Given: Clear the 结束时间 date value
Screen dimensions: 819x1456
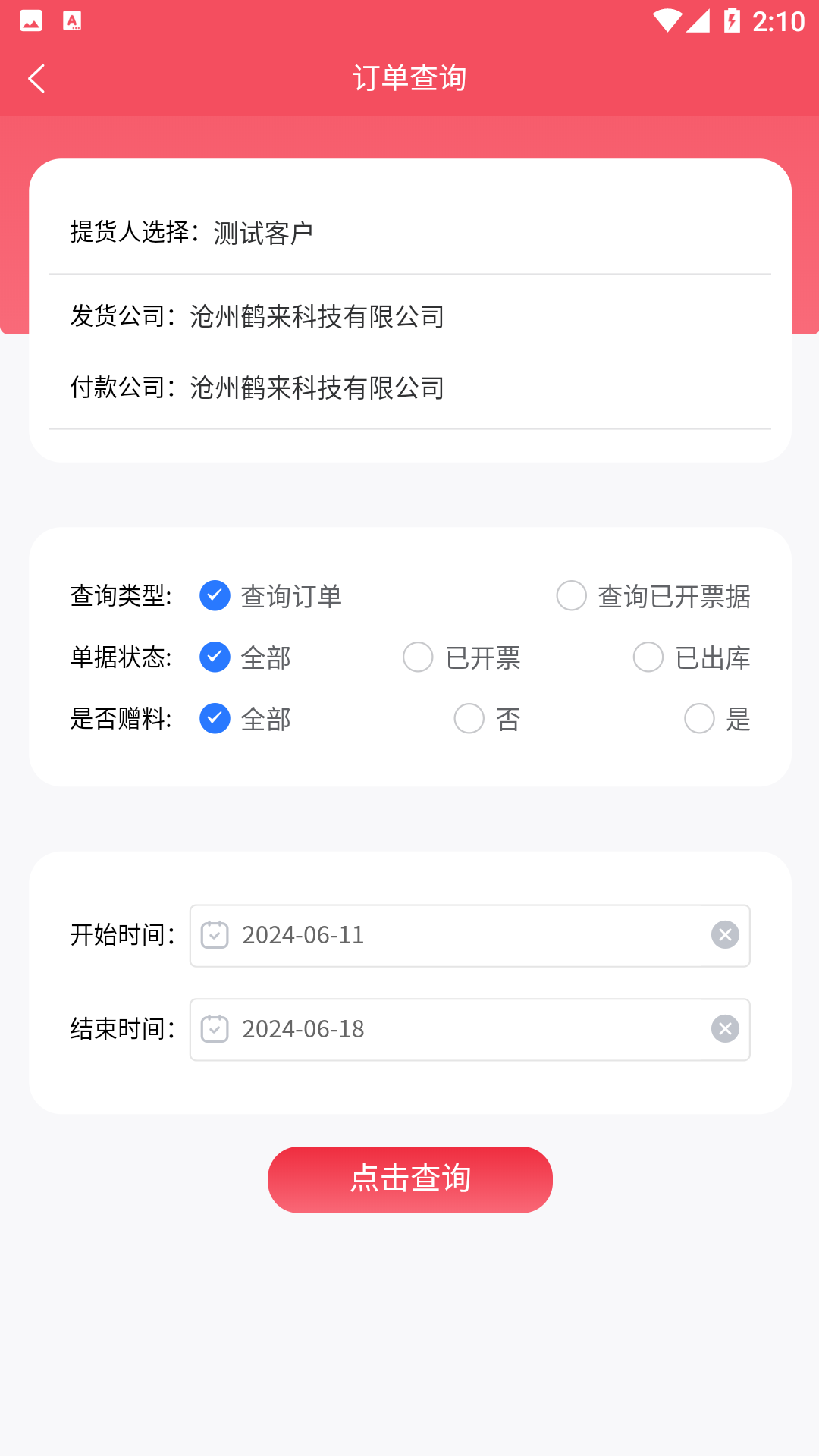Looking at the screenshot, I should 725,1029.
